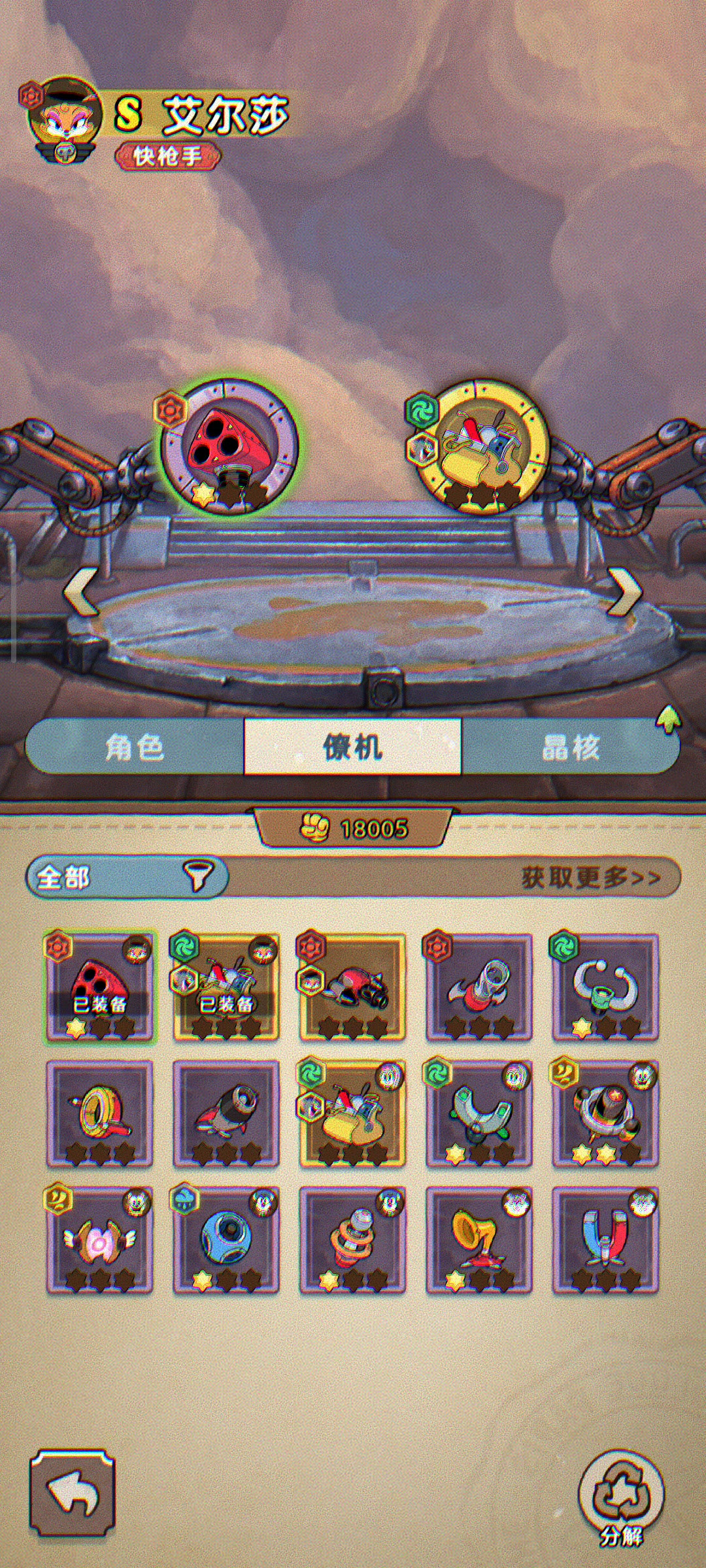
Task: Pick the orange spring coil wingman
Action: [352, 1239]
